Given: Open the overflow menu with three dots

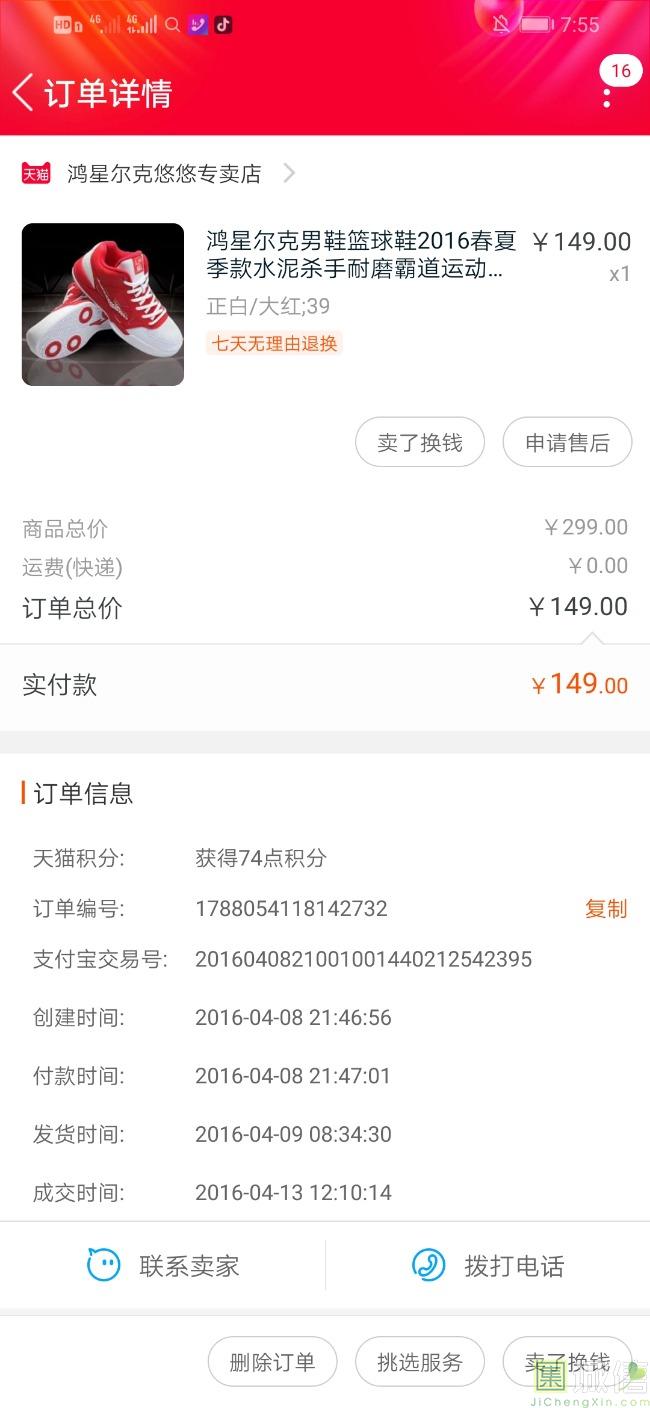Looking at the screenshot, I should pyautogui.click(x=607, y=96).
